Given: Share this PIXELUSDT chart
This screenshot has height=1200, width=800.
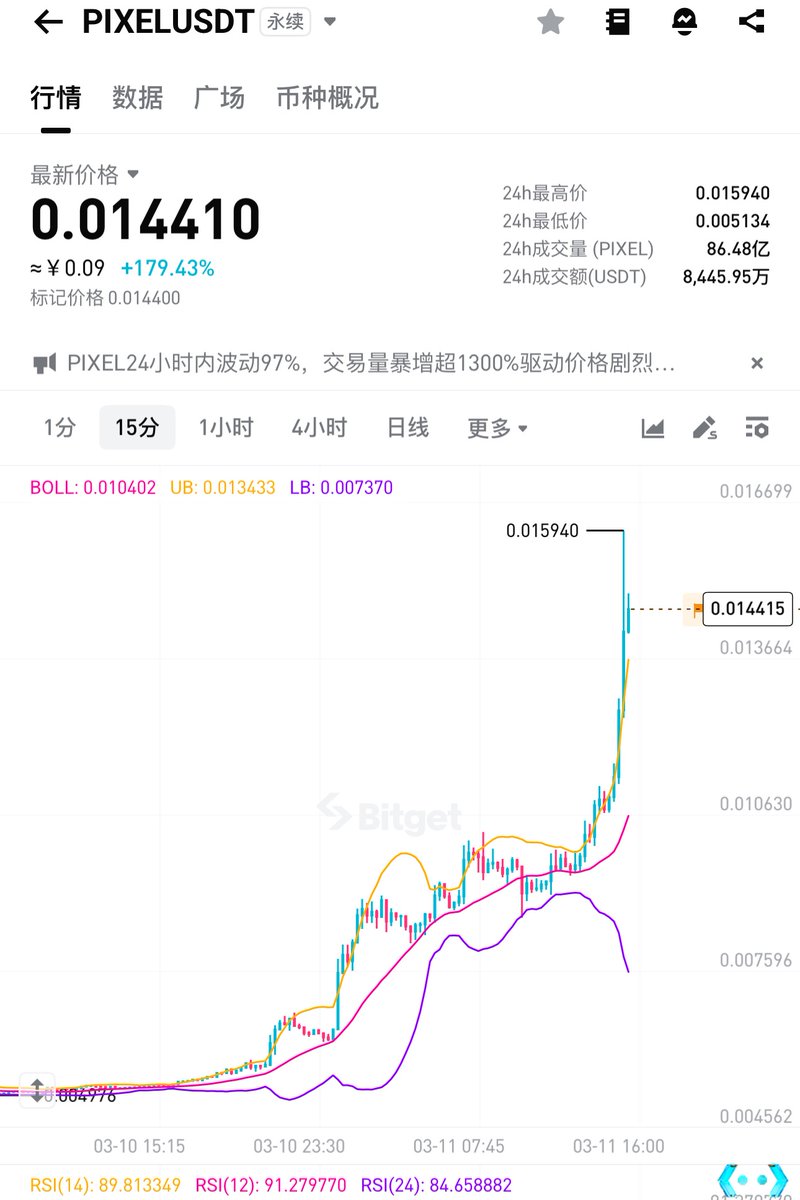Looking at the screenshot, I should coord(751,22).
